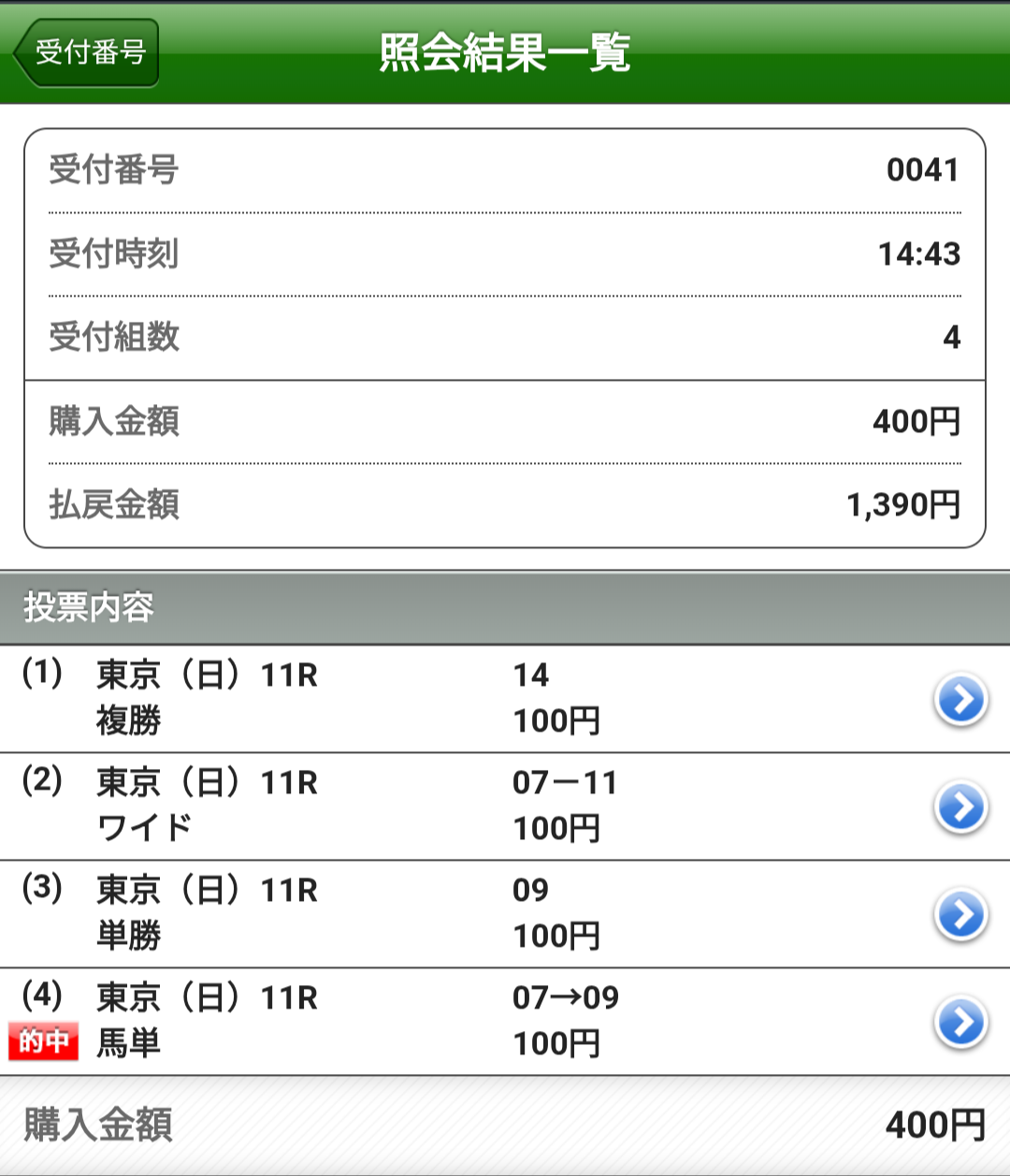Open details of the ワイド 07-11 bet

pyautogui.click(x=960, y=806)
